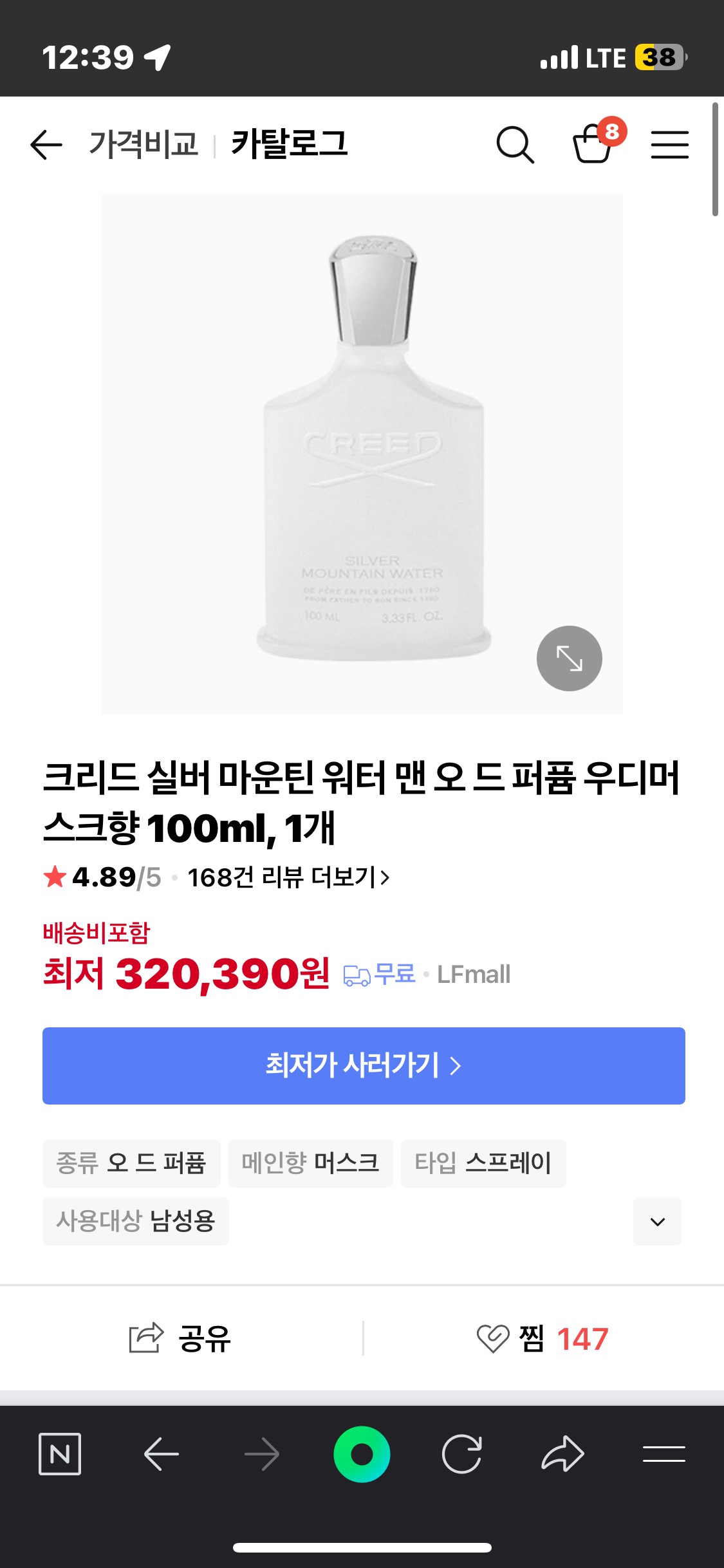Open the browser toolbar's two-line menu
Screen dimensions: 724x1568
(x=664, y=1453)
